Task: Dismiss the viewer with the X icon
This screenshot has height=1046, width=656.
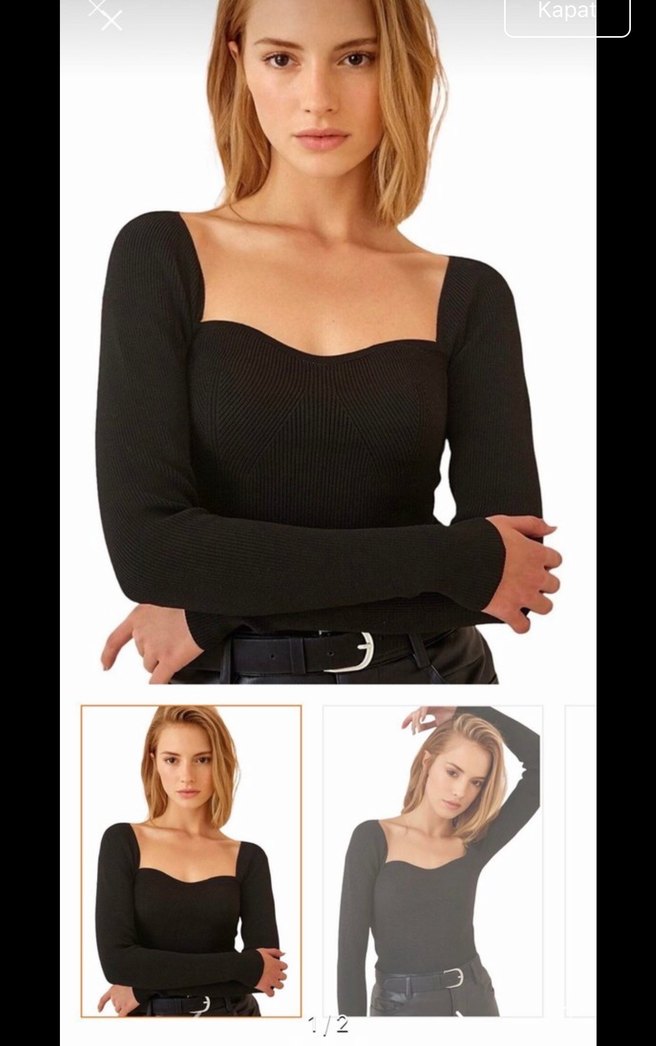Action: coord(105,14)
